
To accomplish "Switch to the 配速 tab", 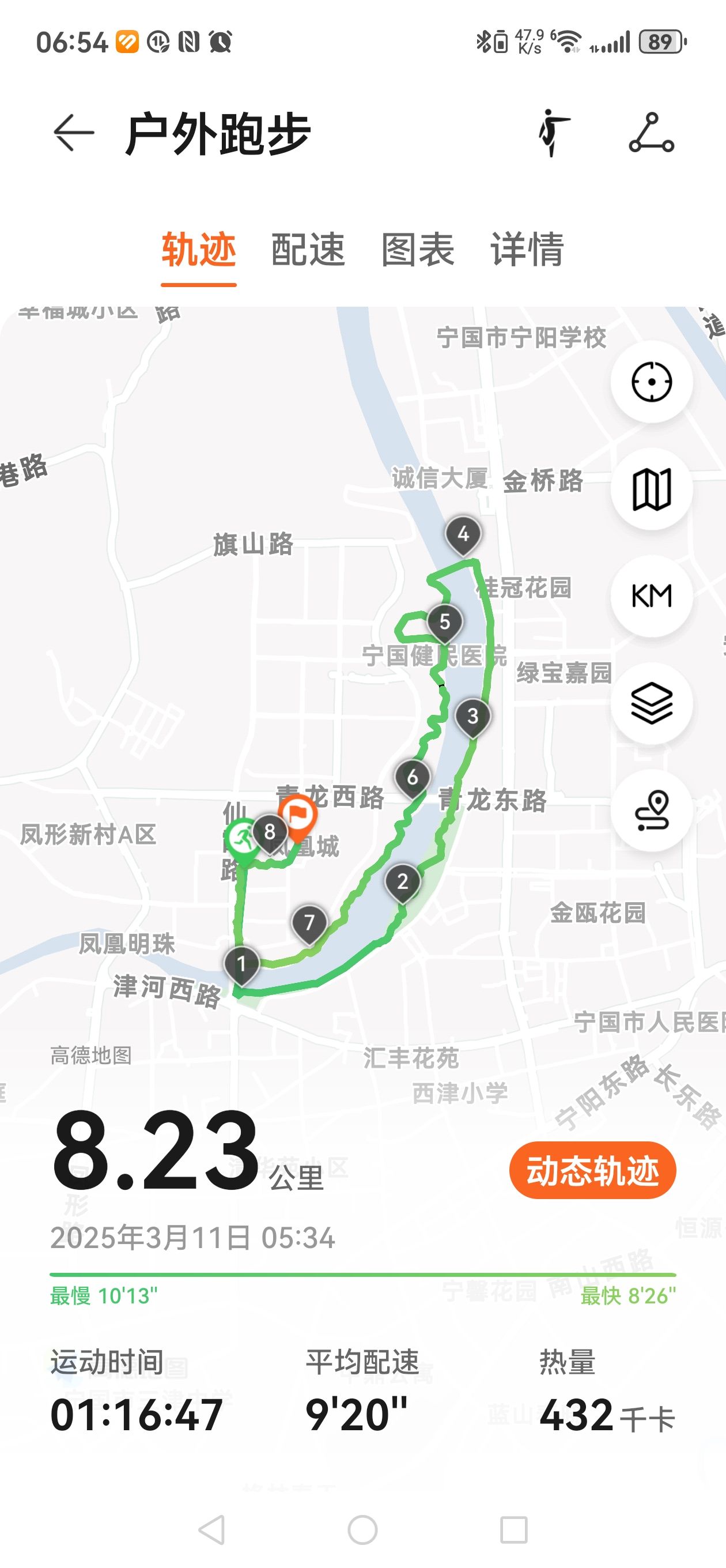I will point(308,250).
